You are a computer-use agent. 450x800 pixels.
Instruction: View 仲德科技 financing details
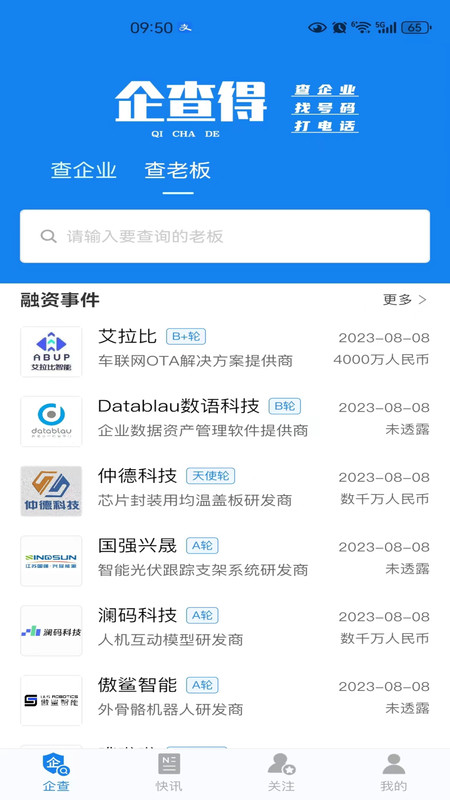(x=225, y=491)
